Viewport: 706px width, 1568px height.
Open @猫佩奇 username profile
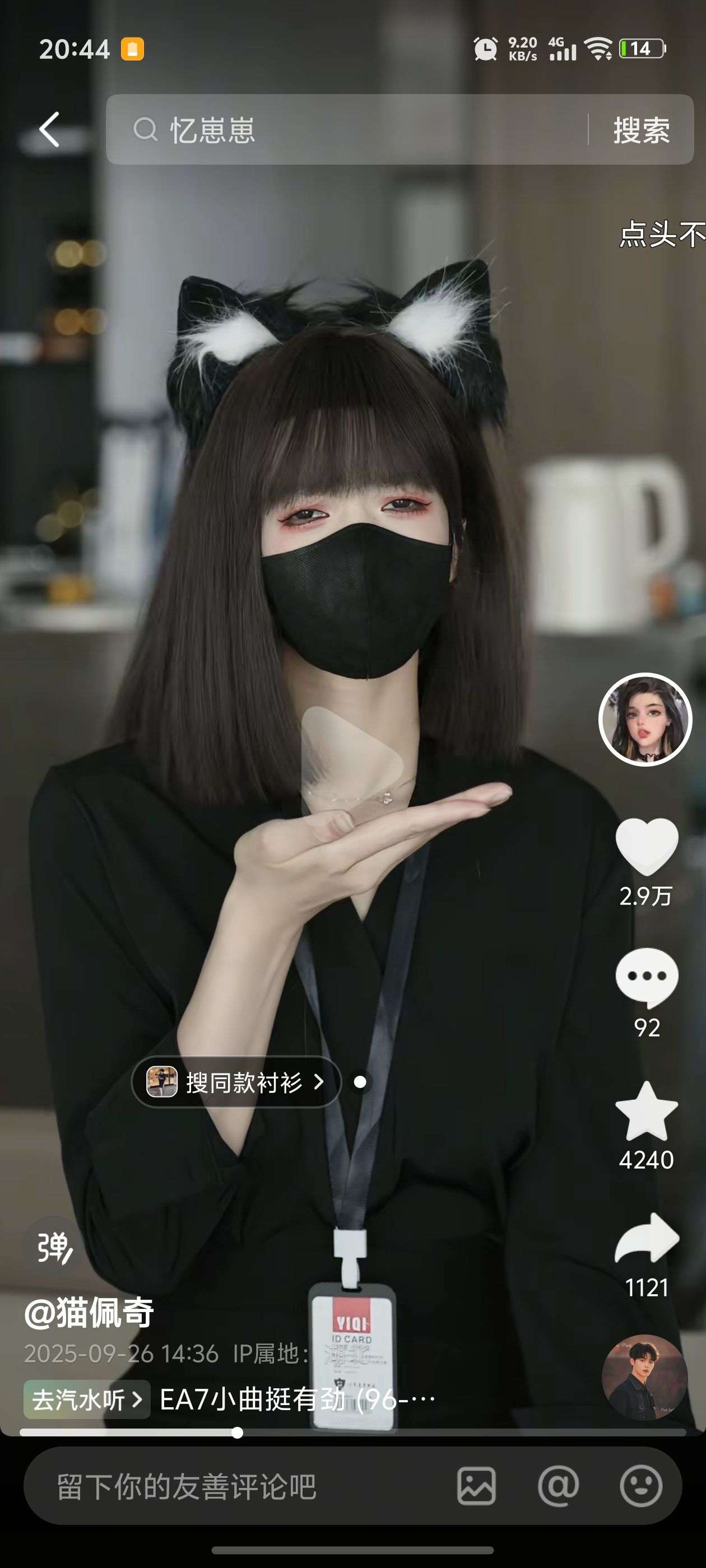coord(89,1312)
